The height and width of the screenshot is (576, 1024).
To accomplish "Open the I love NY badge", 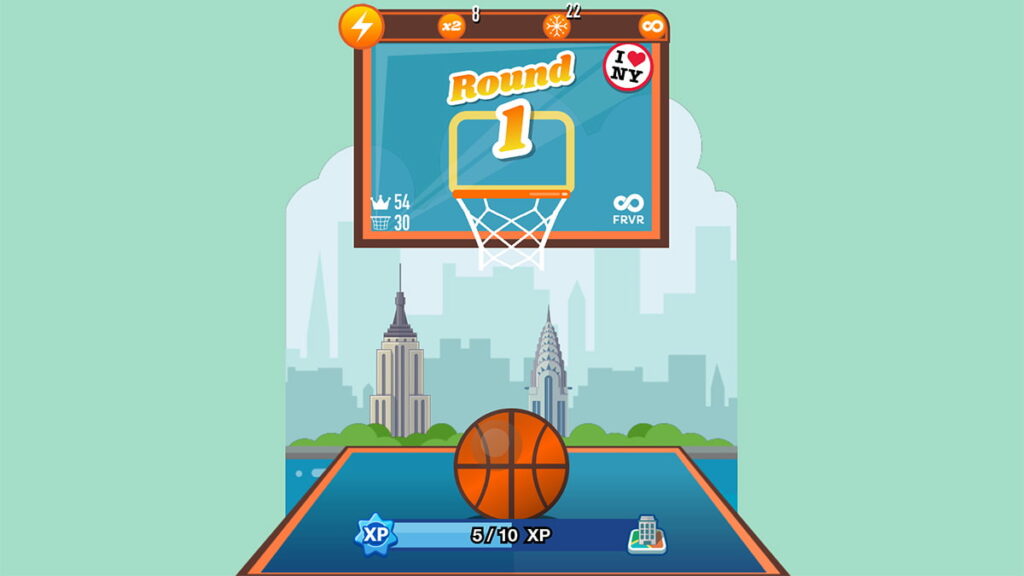I will [629, 66].
